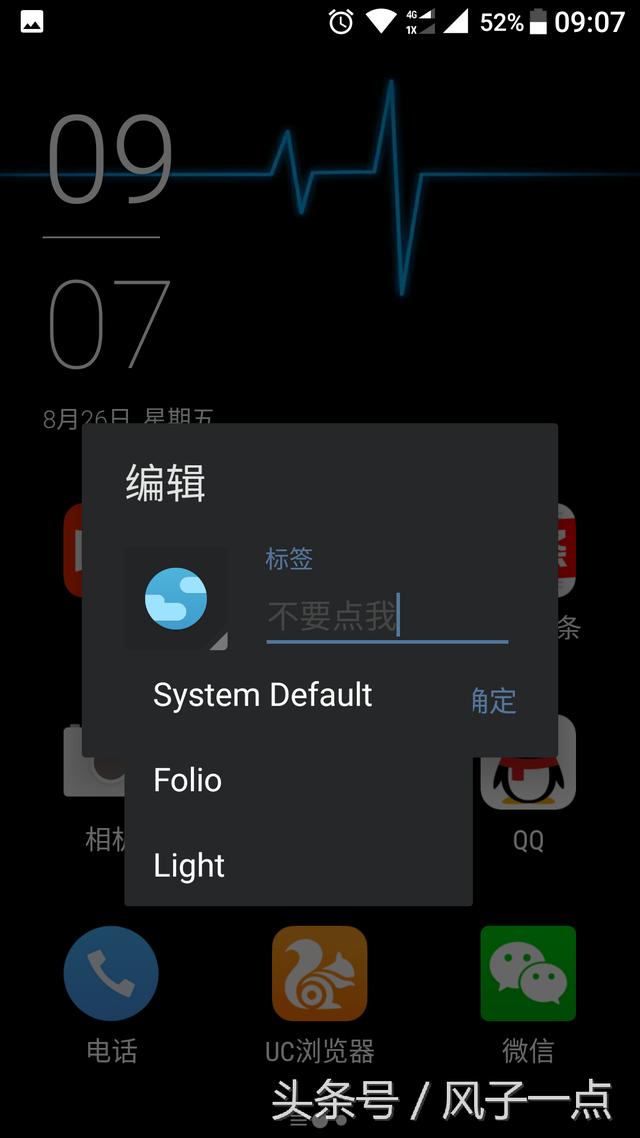Select System Default icon pack
Image resolution: width=640 pixels, height=1138 pixels.
point(262,695)
